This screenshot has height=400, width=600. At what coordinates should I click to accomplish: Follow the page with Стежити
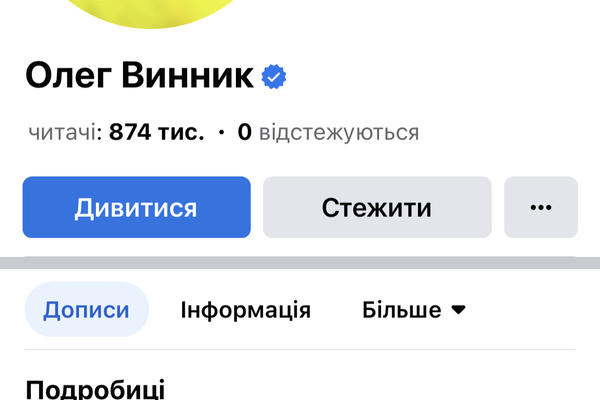coord(377,207)
